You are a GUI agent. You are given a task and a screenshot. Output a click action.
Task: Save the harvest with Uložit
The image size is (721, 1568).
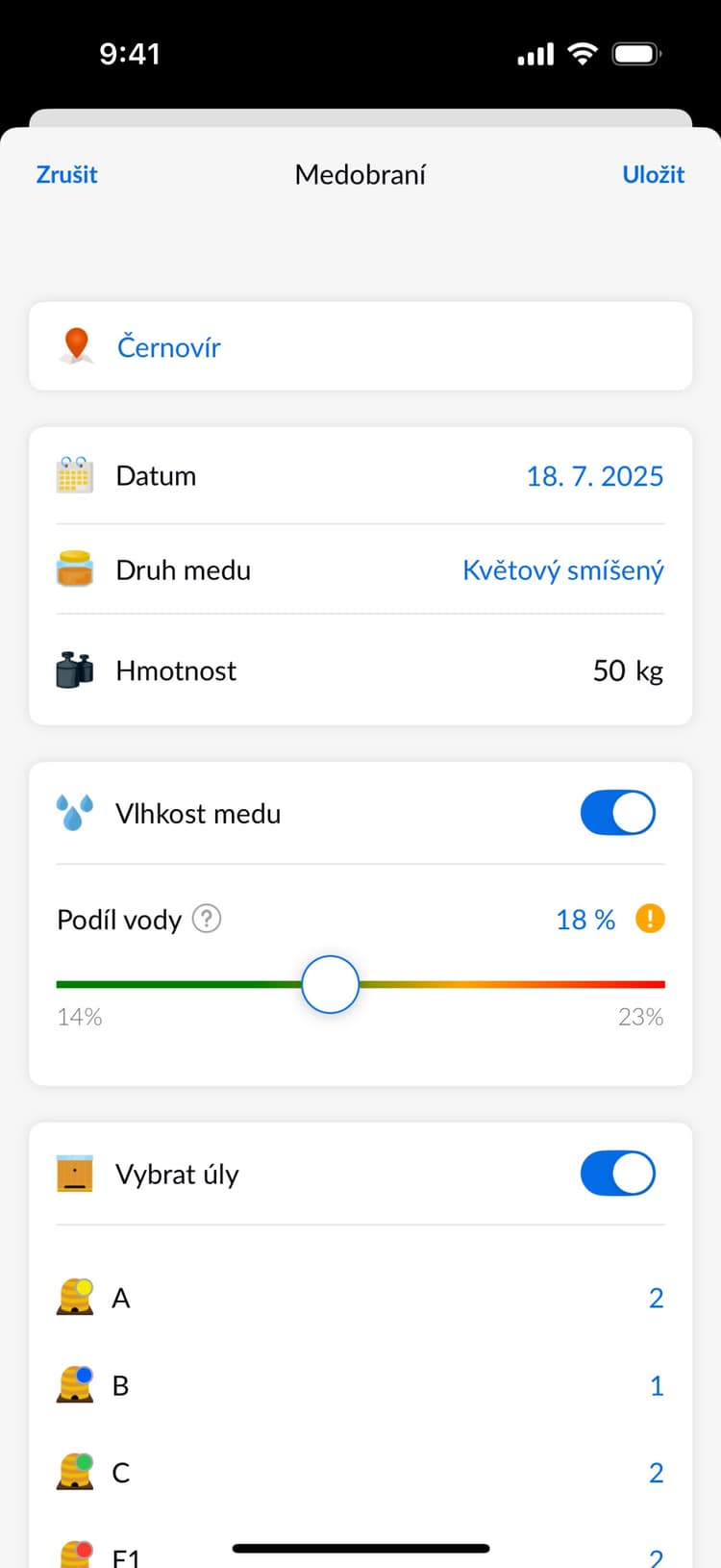[653, 174]
